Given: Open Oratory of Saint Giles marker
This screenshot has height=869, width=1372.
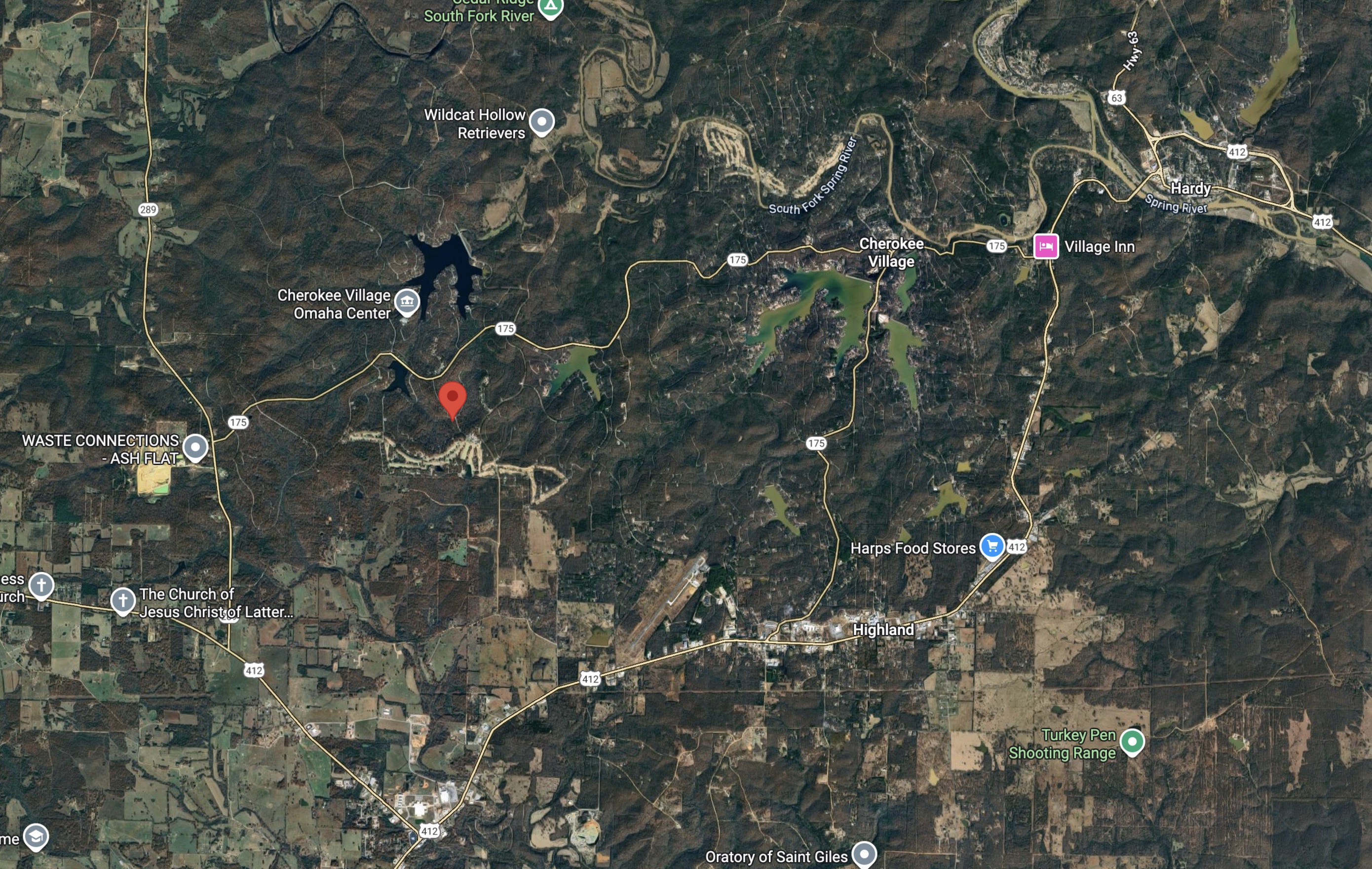Looking at the screenshot, I should tap(864, 854).
